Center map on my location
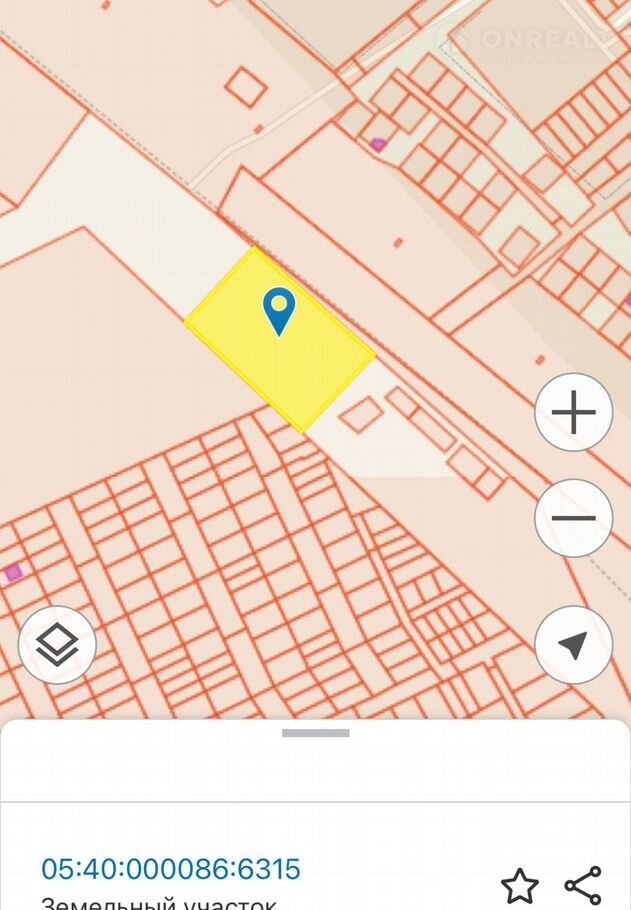Screen dimensions: 631x910 [573, 645]
